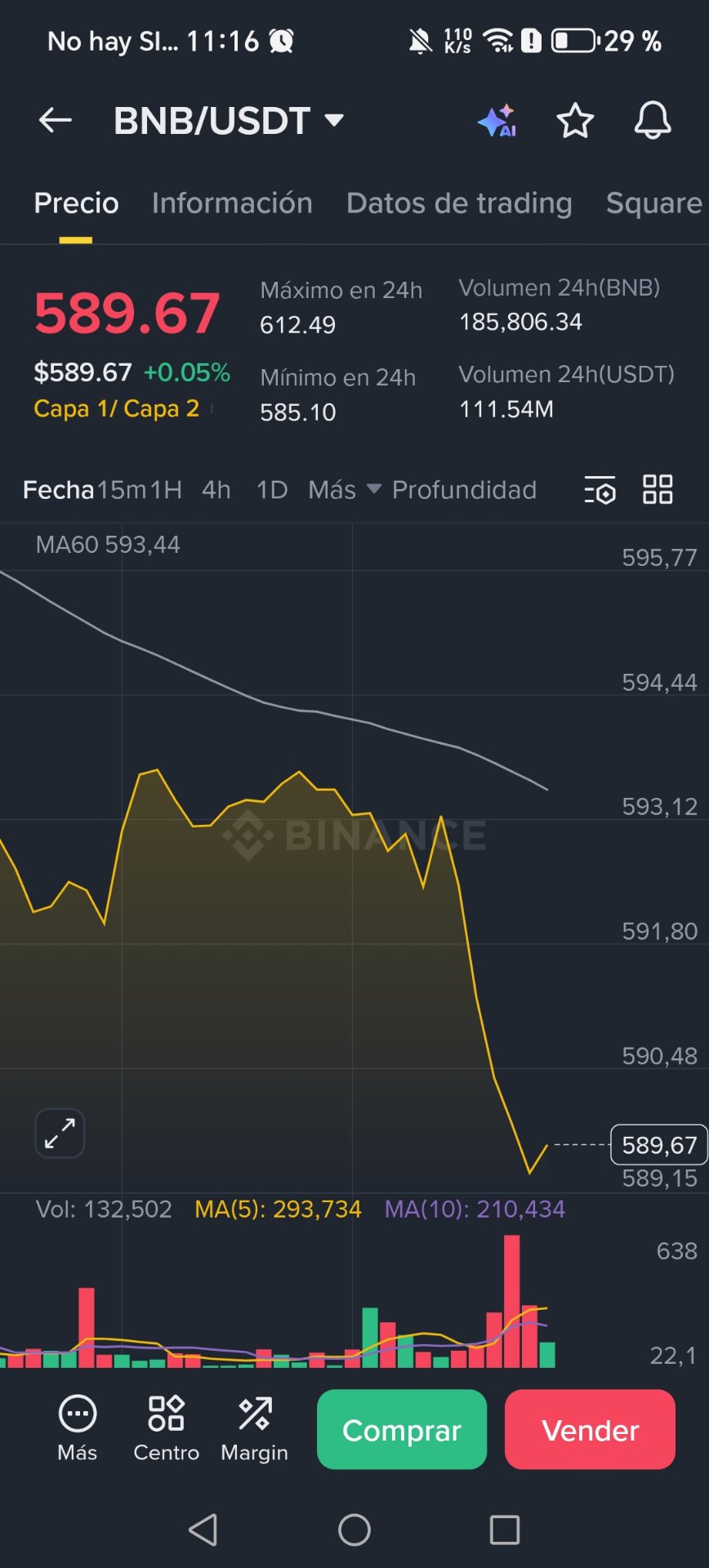Select the 15m chart interval

point(122,490)
